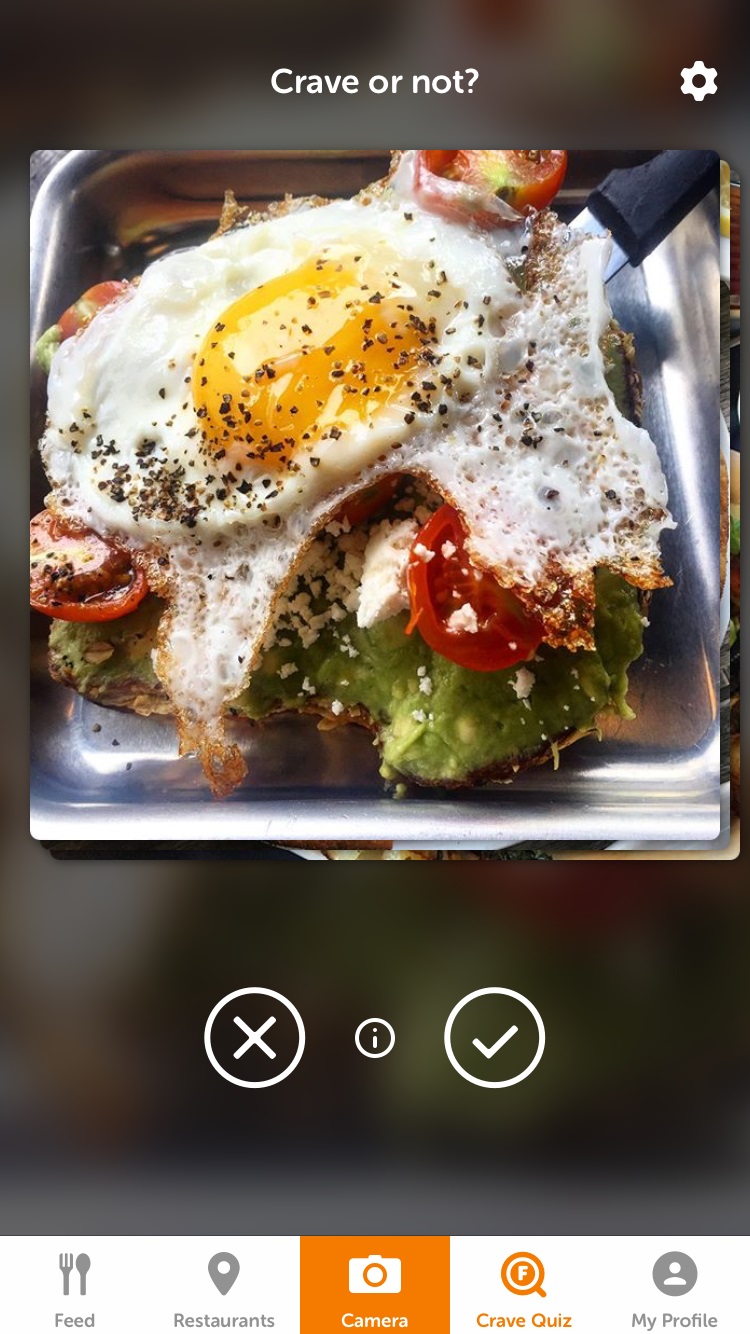Open the My Profile tab
Screen dimensions: 750x1334
675,1285
